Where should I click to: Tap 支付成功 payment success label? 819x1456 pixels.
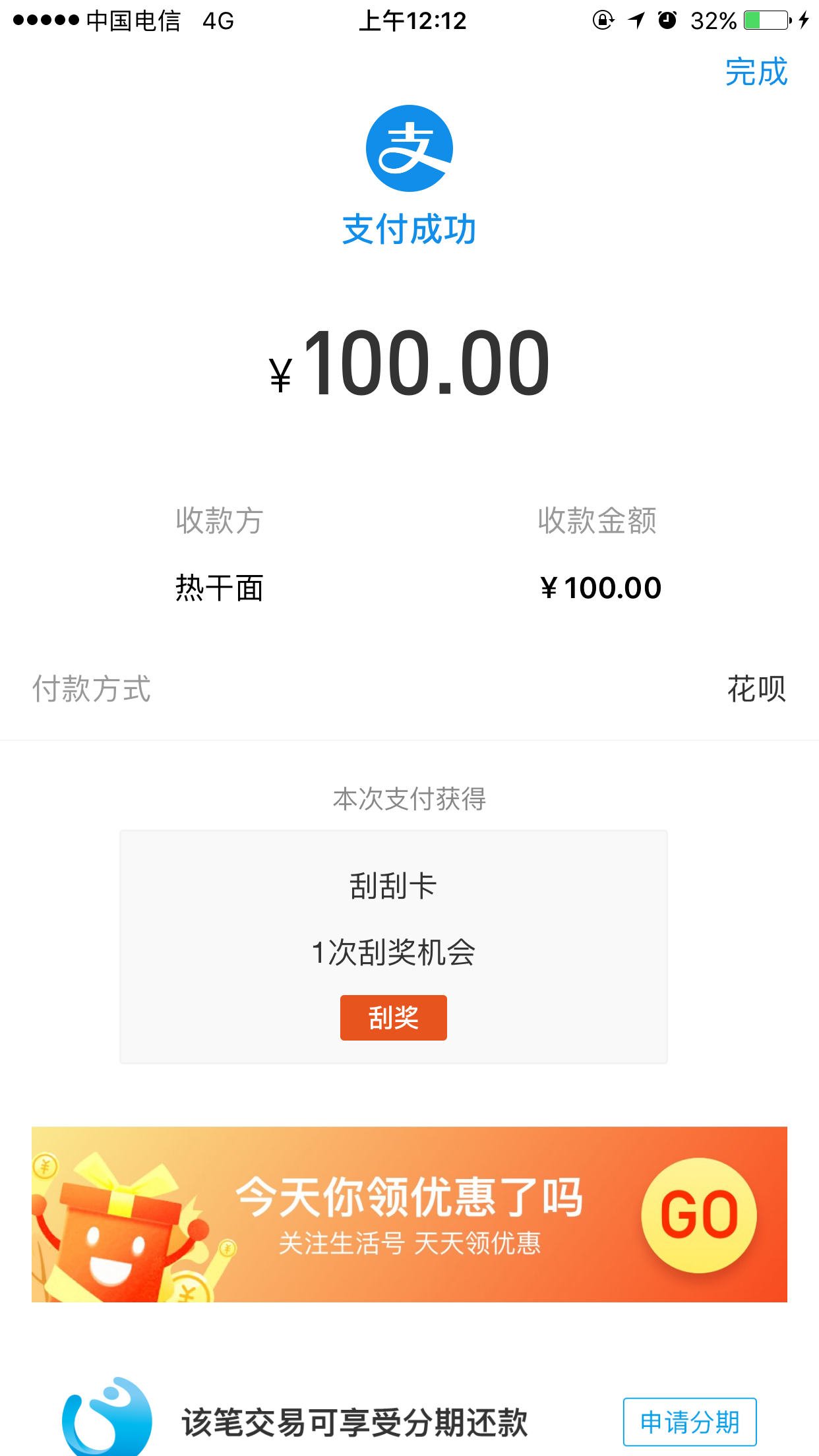coord(409,230)
